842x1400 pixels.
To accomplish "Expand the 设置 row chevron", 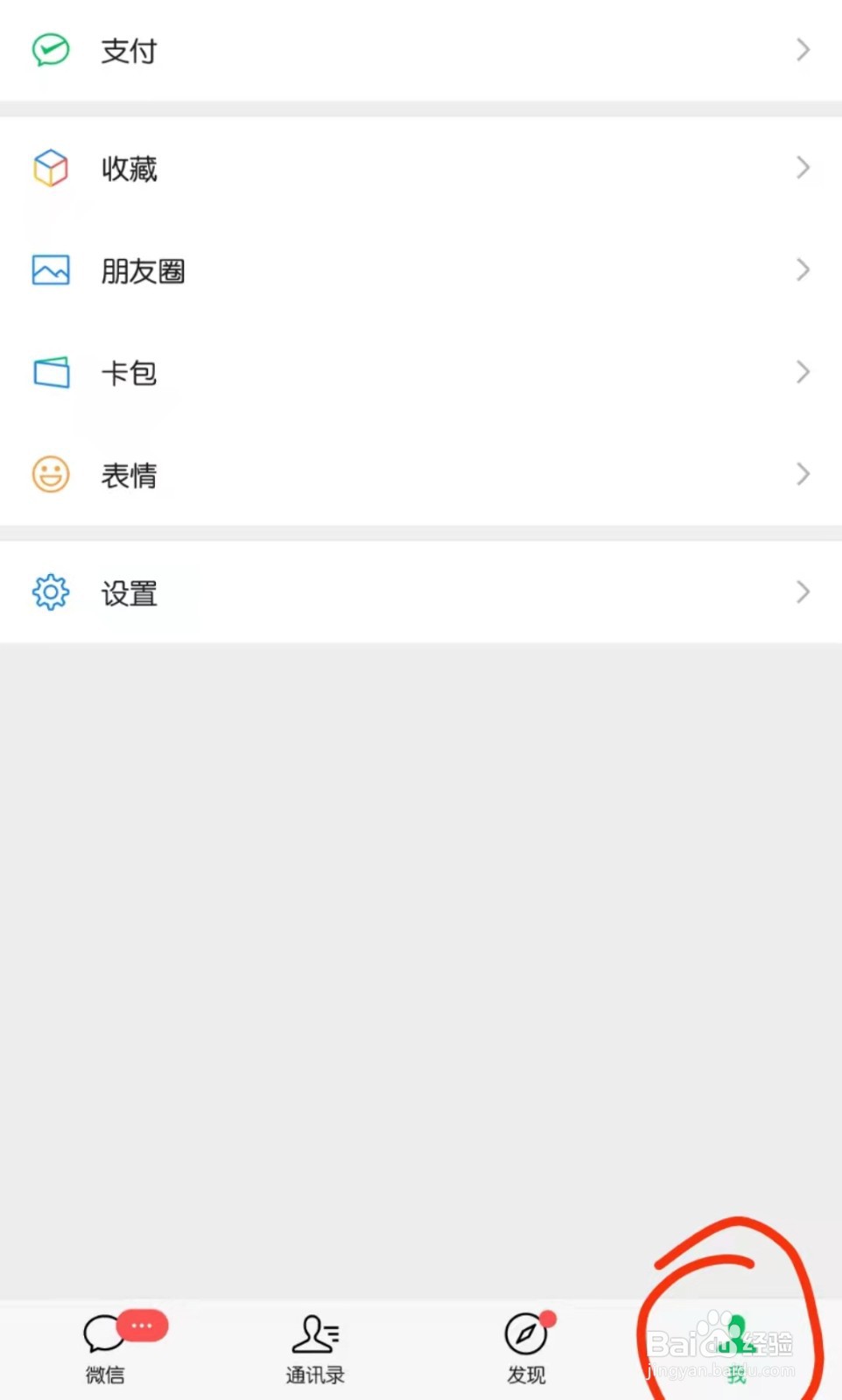I will click(803, 592).
